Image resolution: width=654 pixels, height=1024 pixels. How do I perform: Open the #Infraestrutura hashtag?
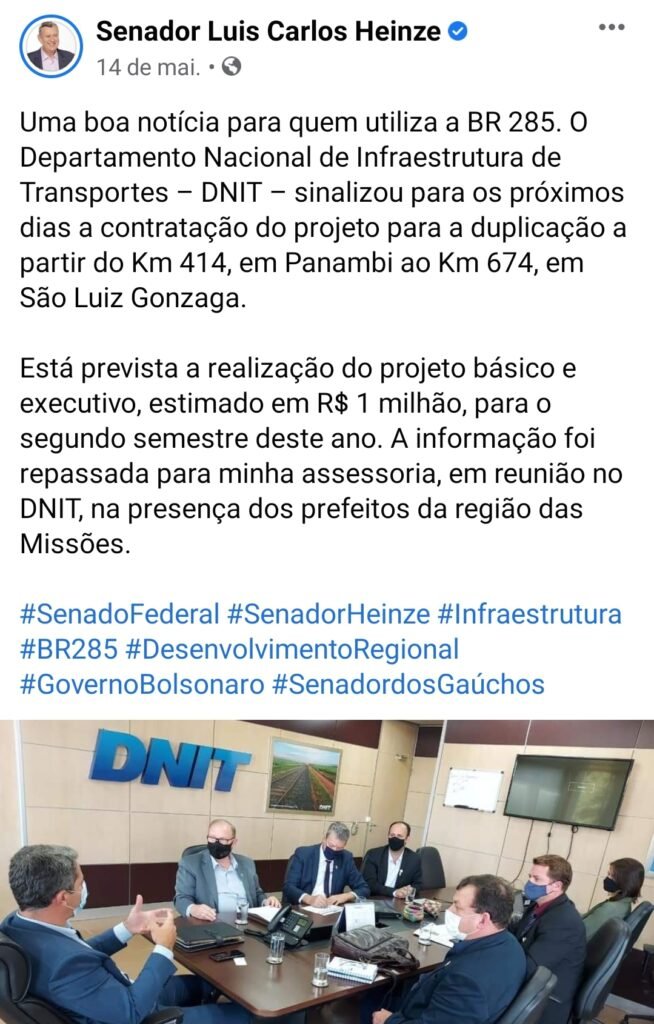pyautogui.click(x=529, y=613)
